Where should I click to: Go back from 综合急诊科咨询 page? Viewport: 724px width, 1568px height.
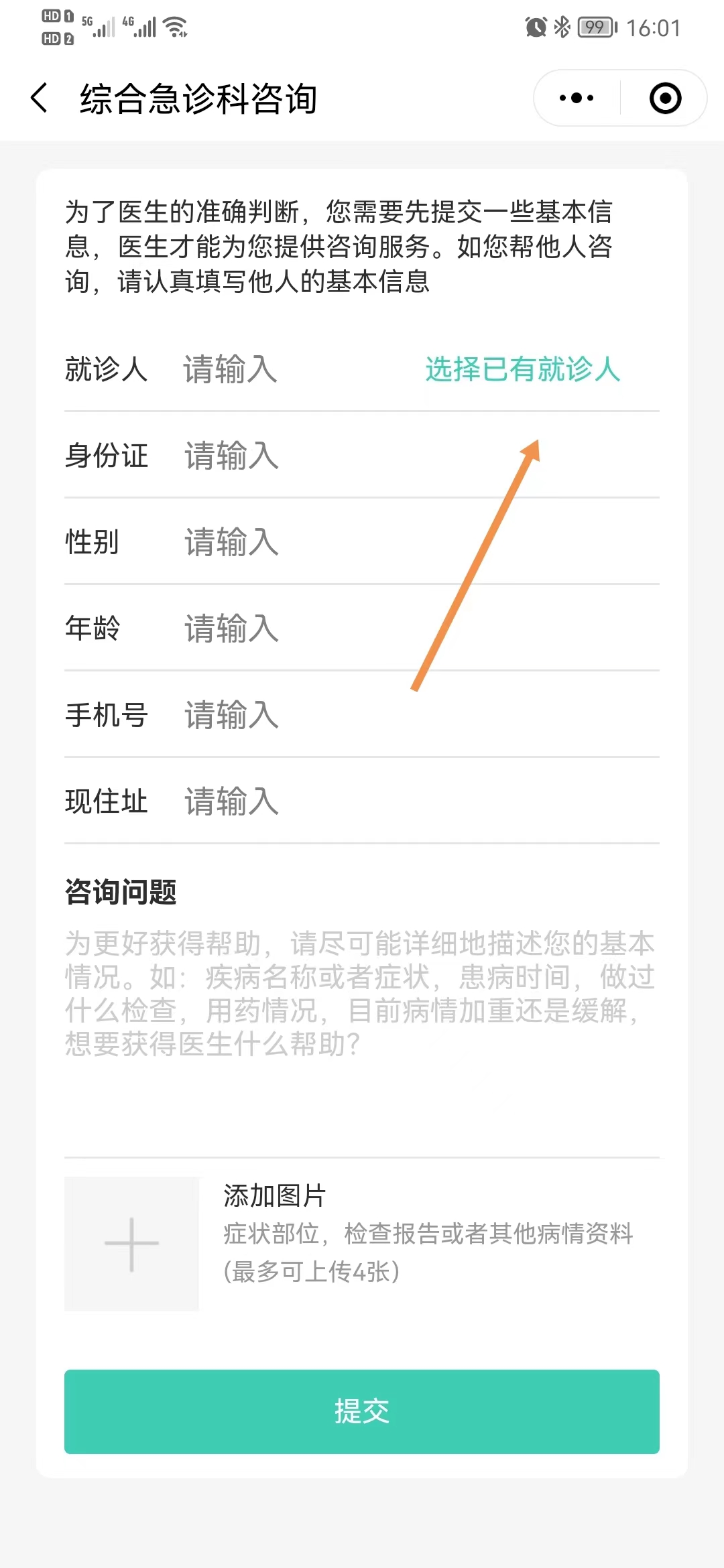(40, 99)
